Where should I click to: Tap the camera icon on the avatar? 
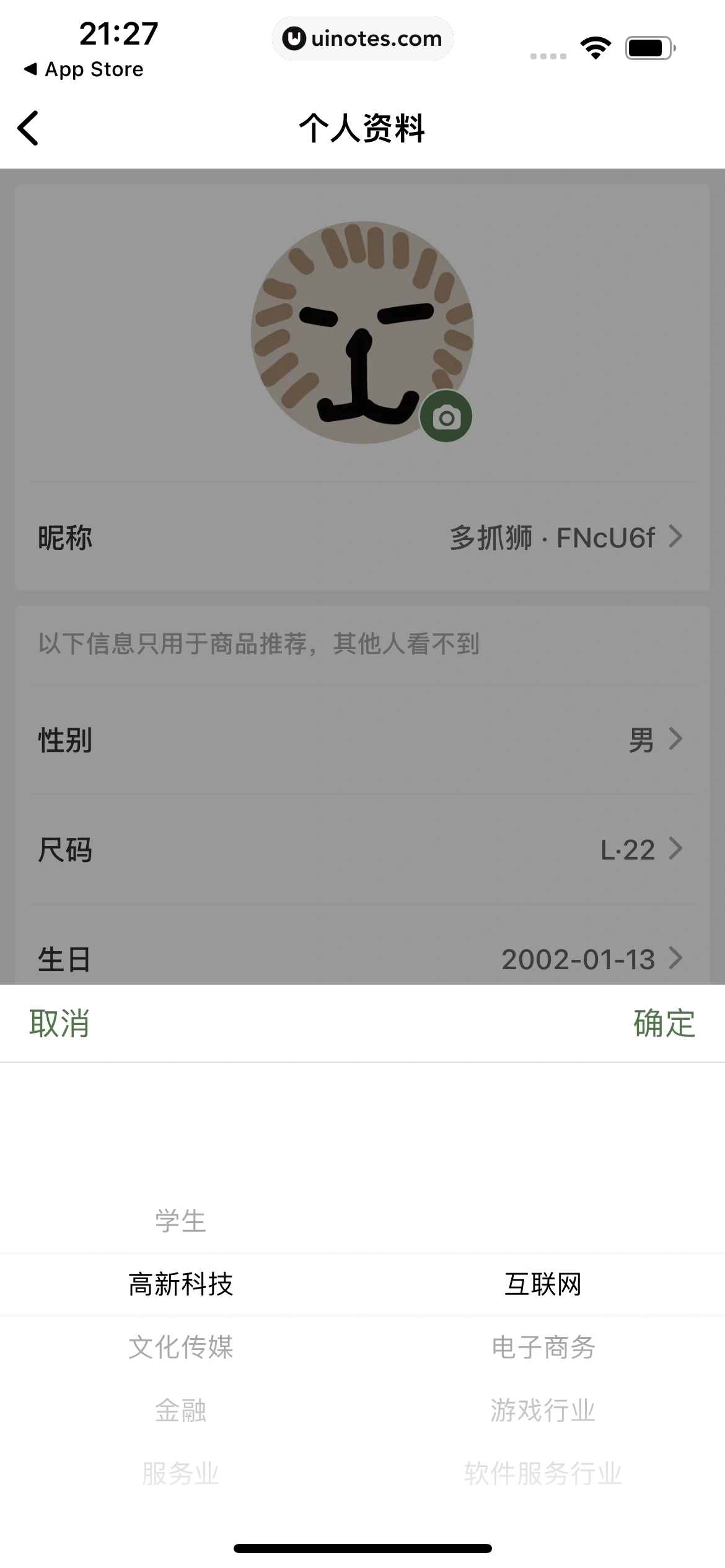(x=447, y=416)
